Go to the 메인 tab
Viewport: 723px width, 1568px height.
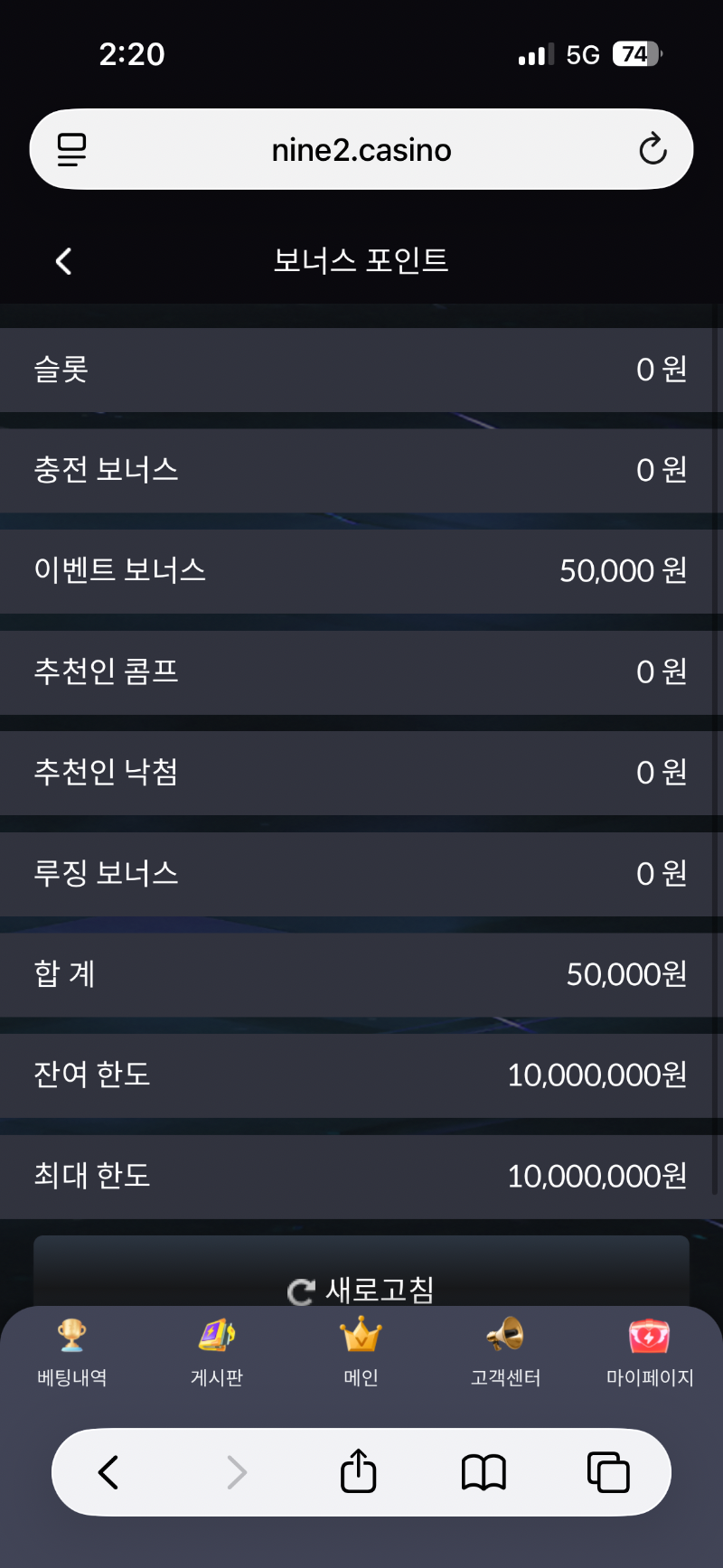tap(361, 1352)
